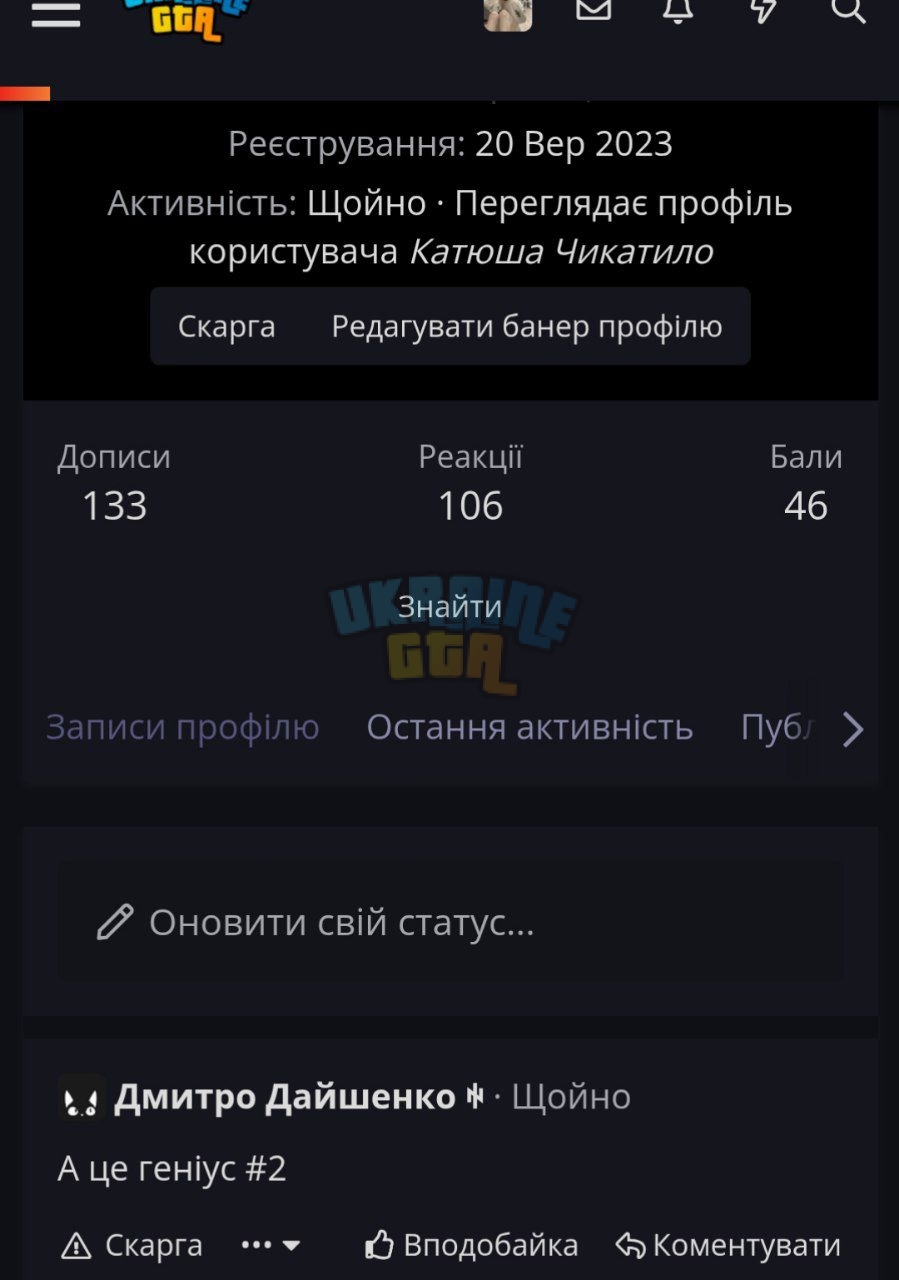The height and width of the screenshot is (1280, 899).
Task: Tap Редагувати банер профілю
Action: tap(527, 327)
